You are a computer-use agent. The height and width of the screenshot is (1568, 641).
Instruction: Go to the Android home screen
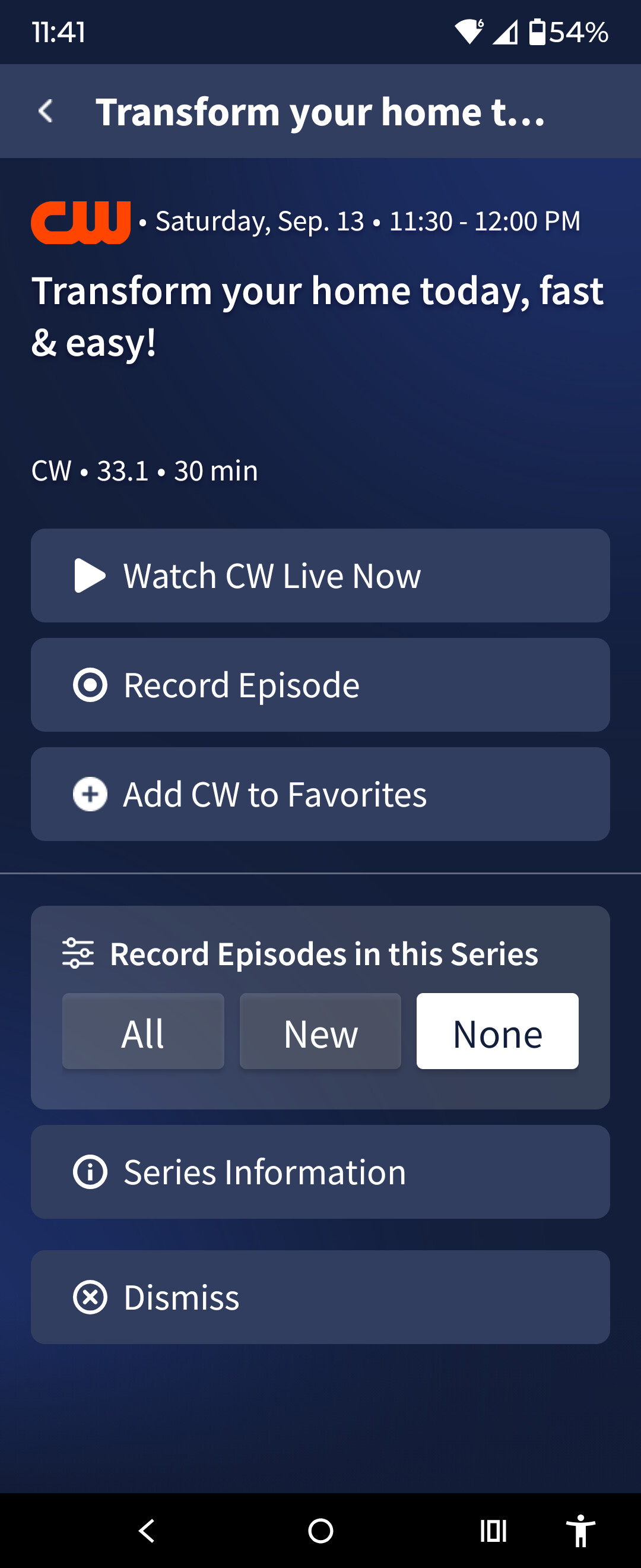point(320,1531)
